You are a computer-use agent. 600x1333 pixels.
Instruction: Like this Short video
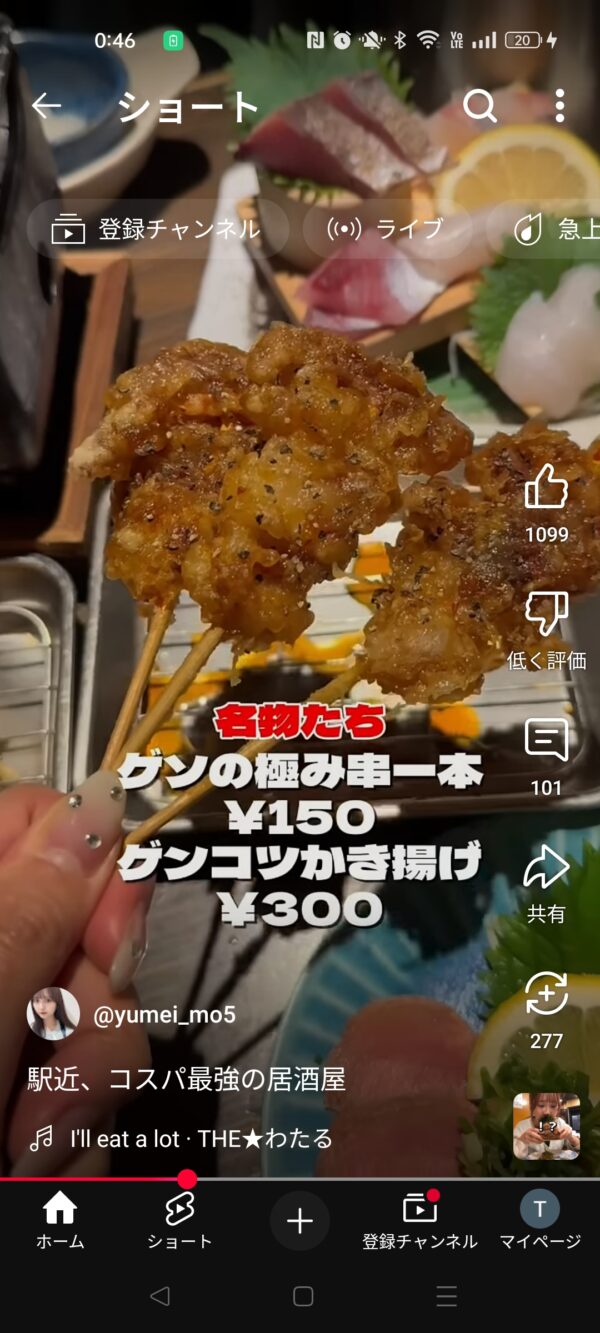546,490
